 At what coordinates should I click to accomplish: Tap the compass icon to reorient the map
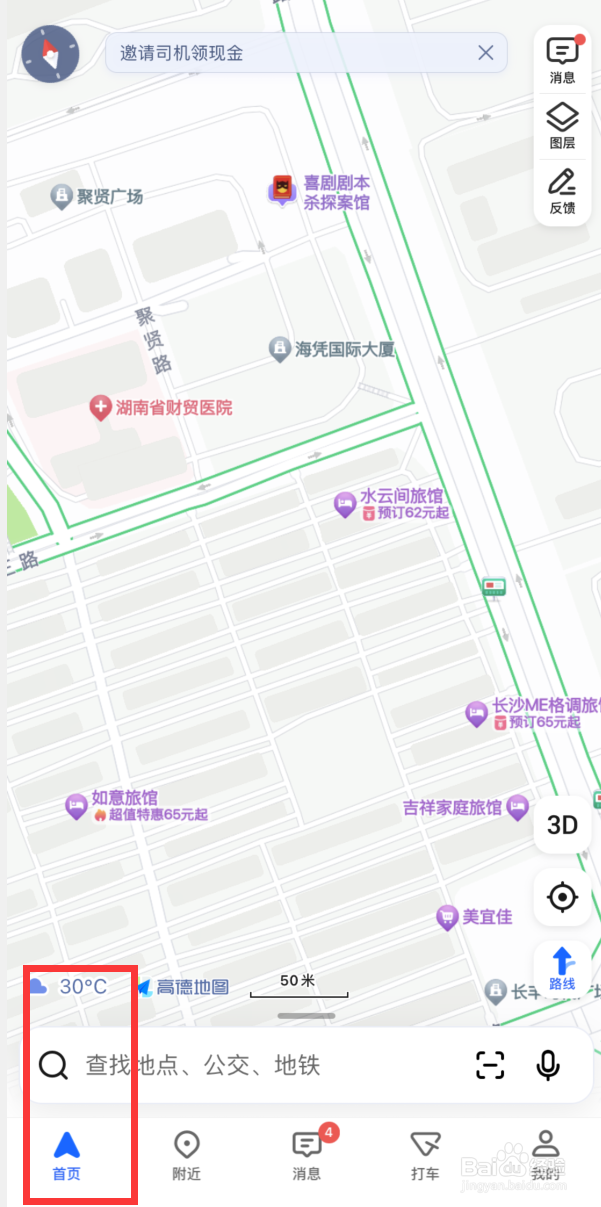click(50, 54)
